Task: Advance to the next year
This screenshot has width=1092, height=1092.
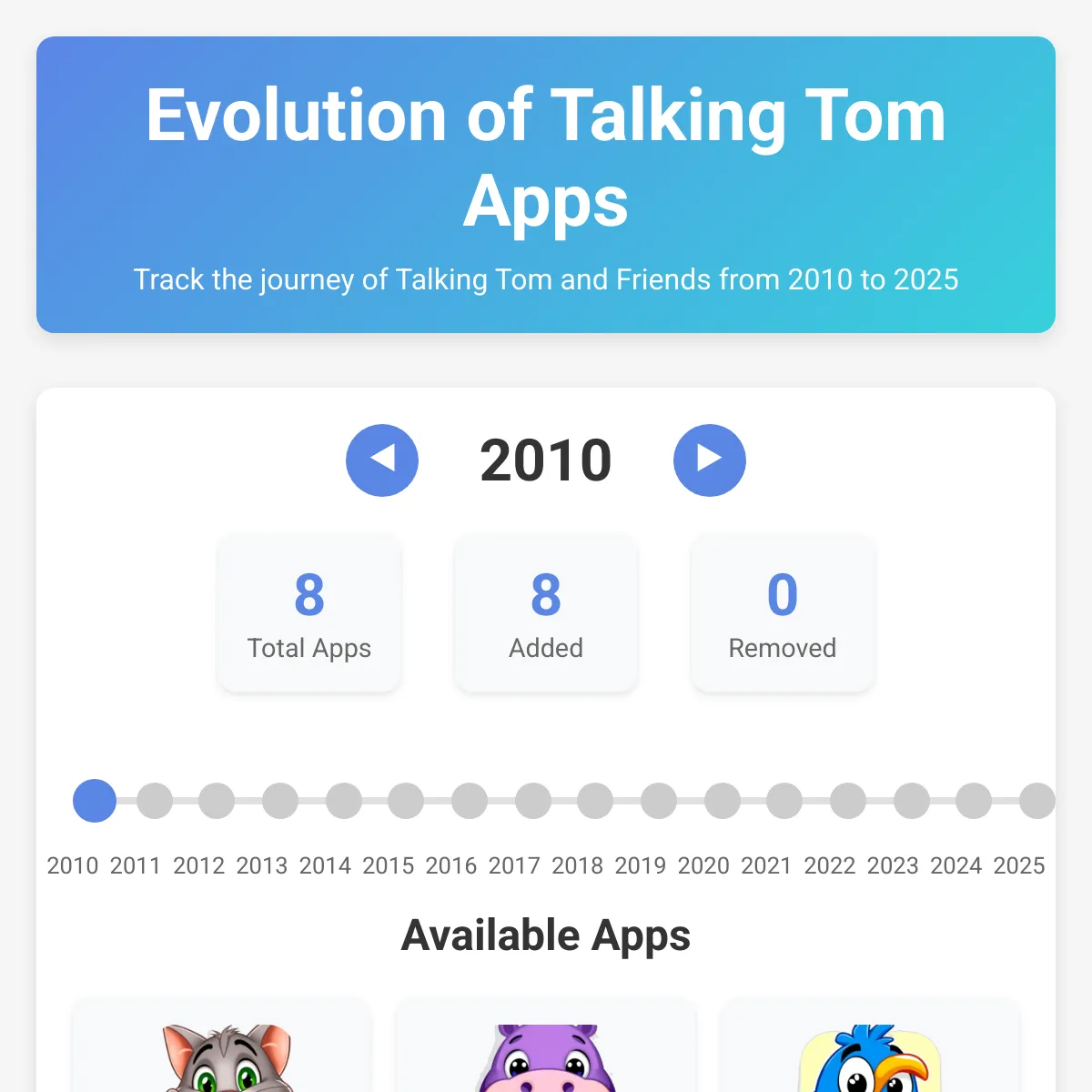Action: pyautogui.click(x=710, y=460)
